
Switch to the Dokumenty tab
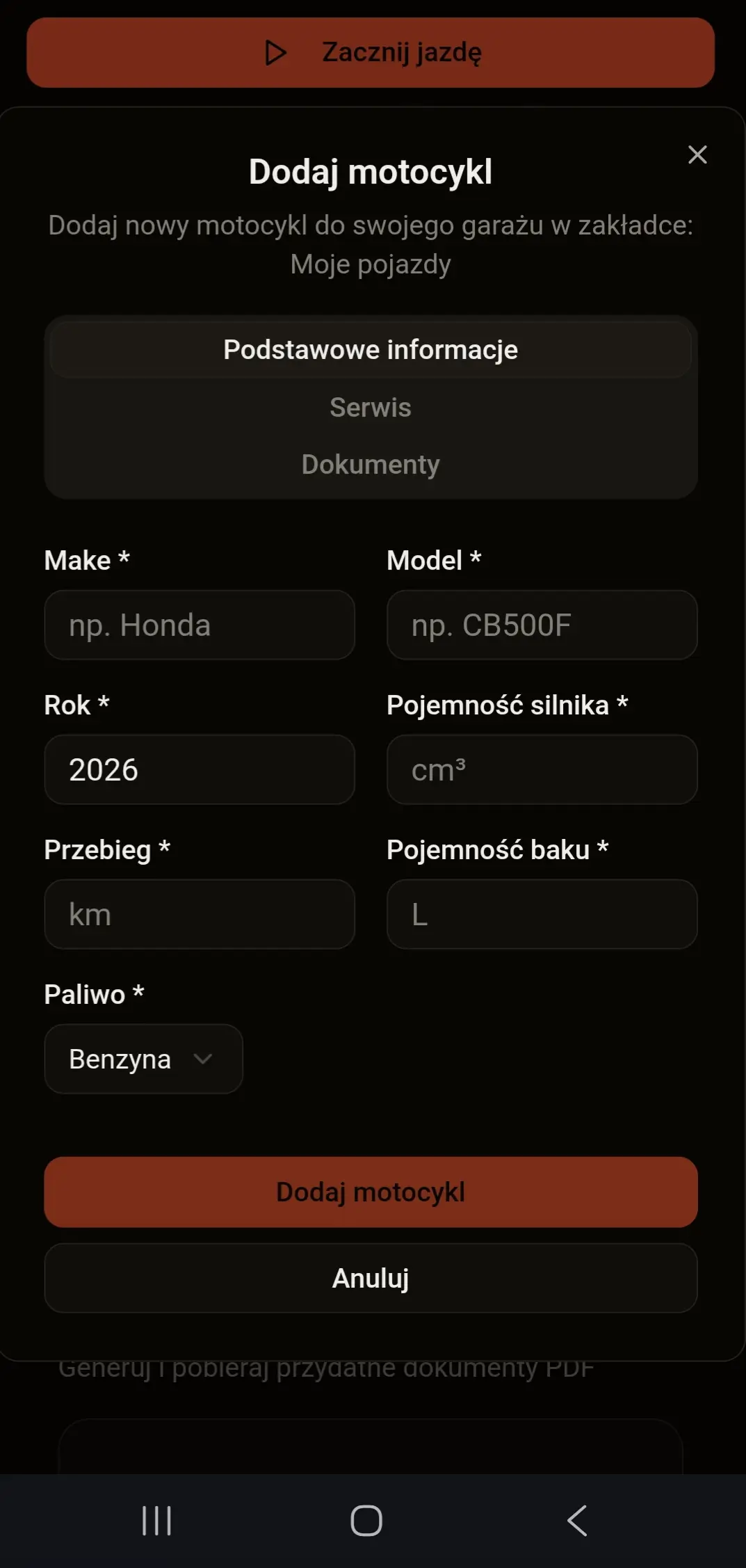[x=371, y=464]
